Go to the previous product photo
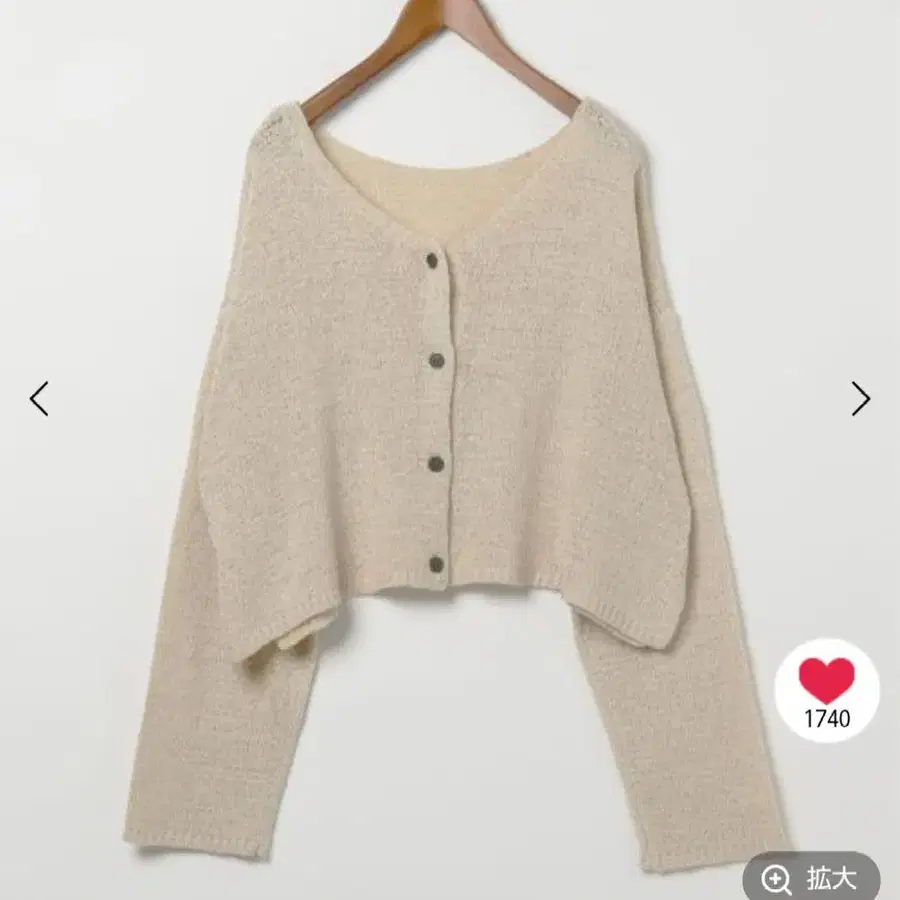The height and width of the screenshot is (900, 900). tap(39, 398)
